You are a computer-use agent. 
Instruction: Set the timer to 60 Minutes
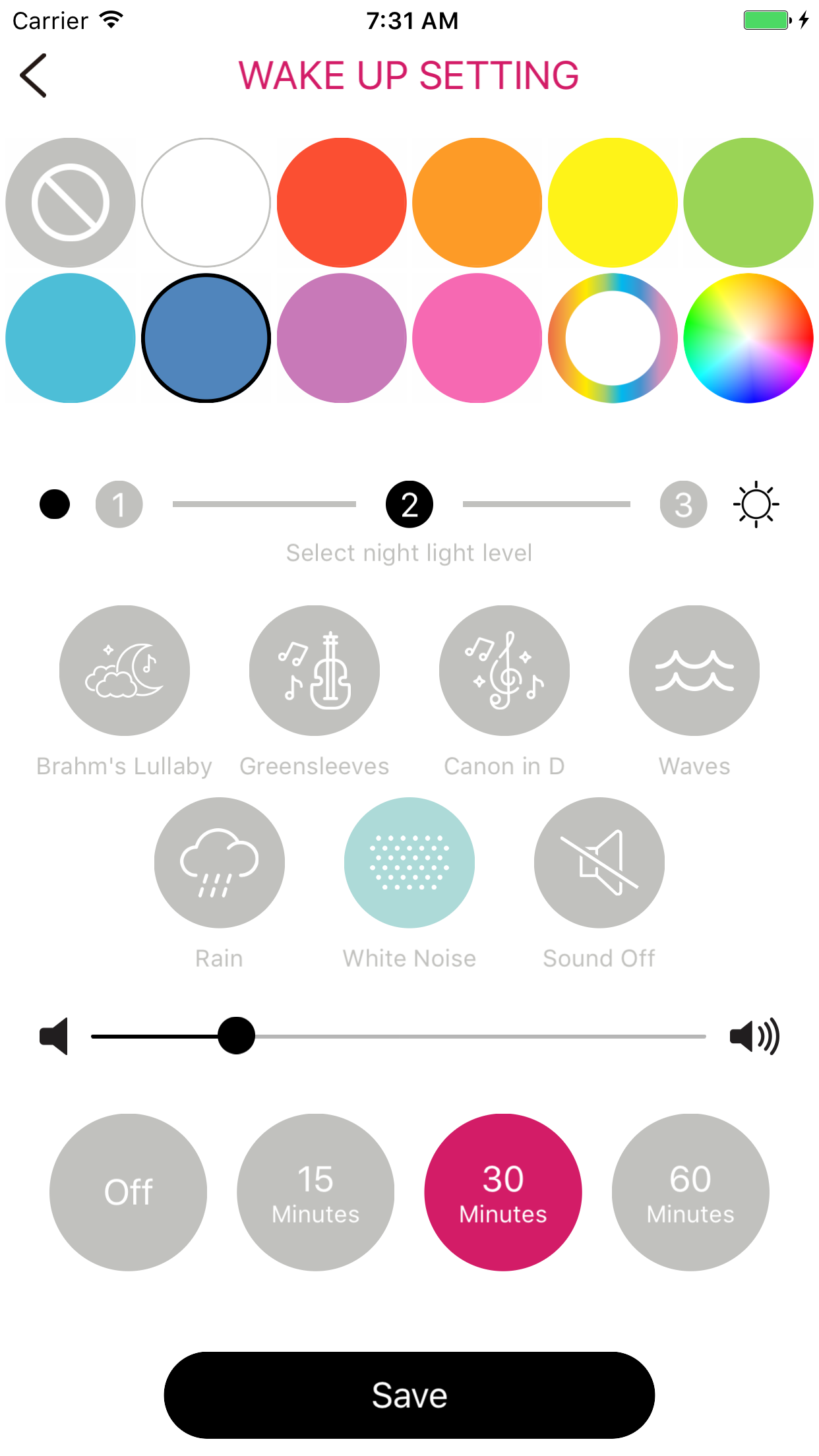click(690, 1192)
